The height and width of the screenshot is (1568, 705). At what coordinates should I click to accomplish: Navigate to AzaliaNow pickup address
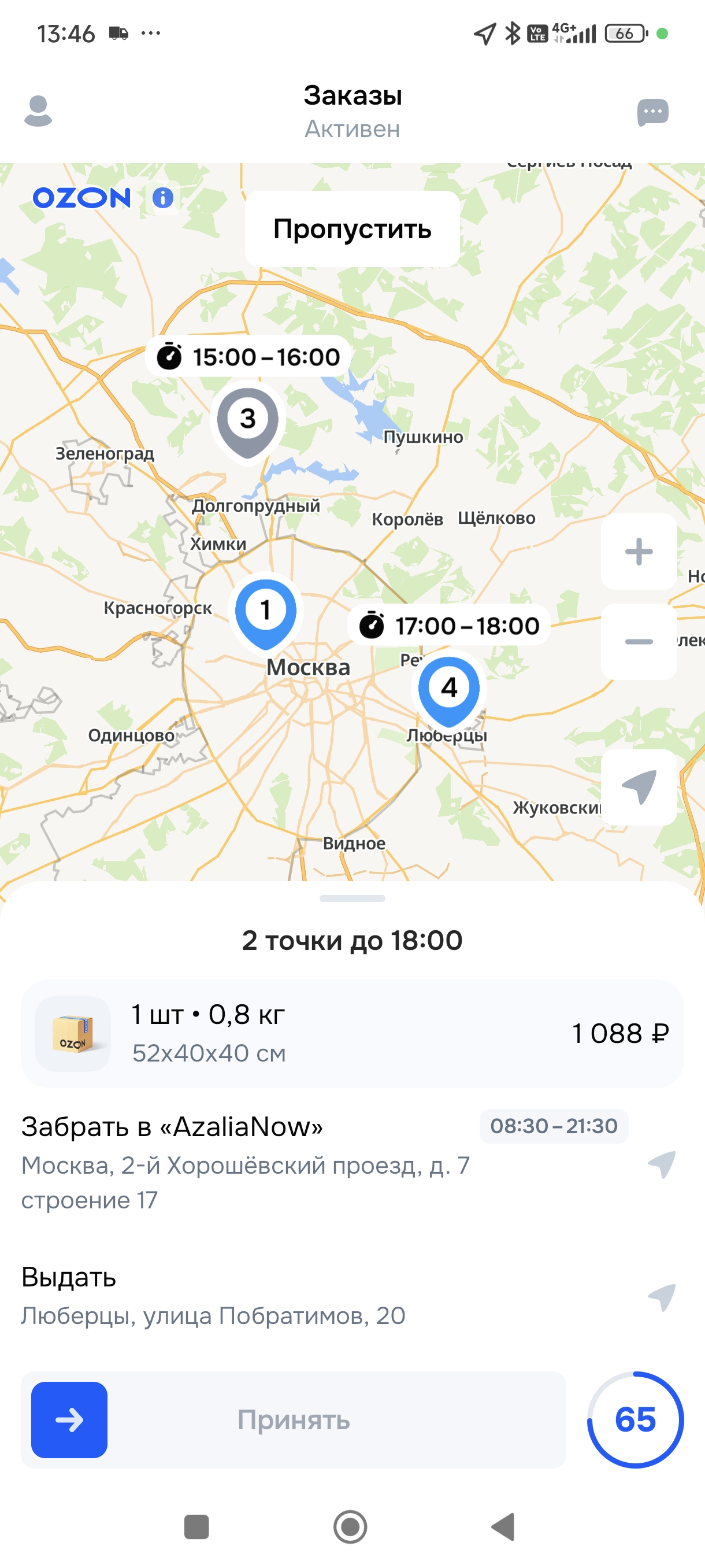point(662,1164)
